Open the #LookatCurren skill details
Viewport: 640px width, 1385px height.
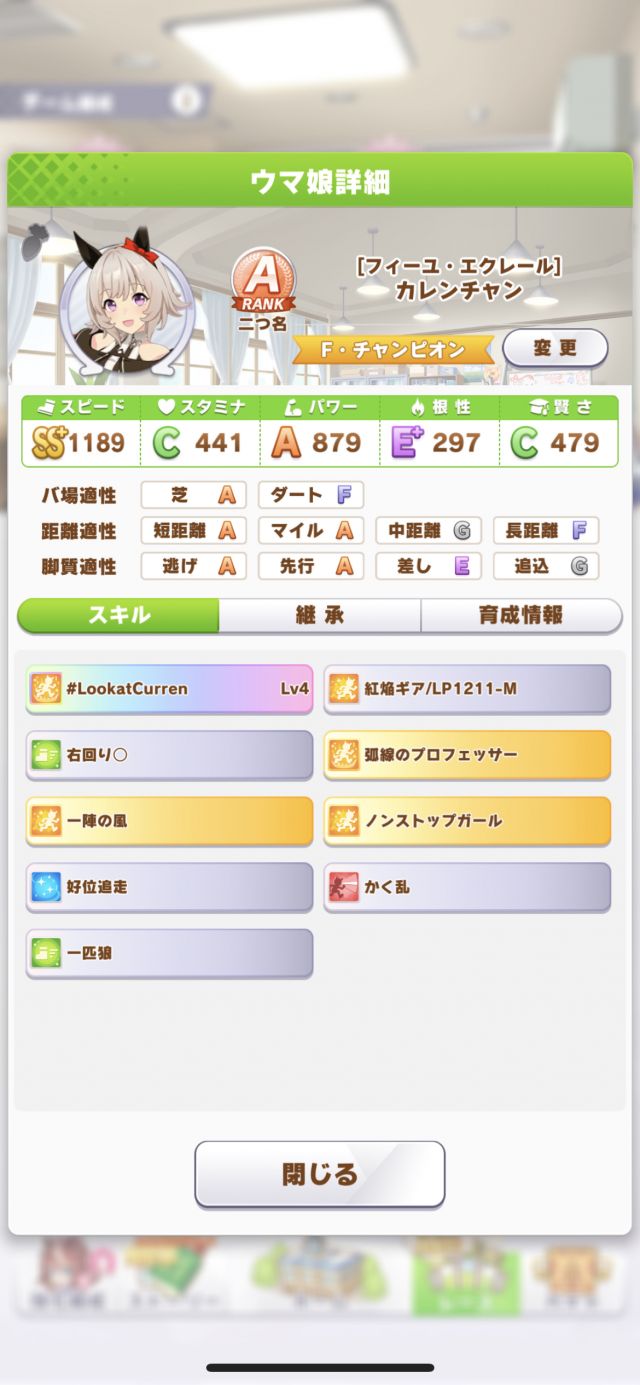tap(169, 689)
